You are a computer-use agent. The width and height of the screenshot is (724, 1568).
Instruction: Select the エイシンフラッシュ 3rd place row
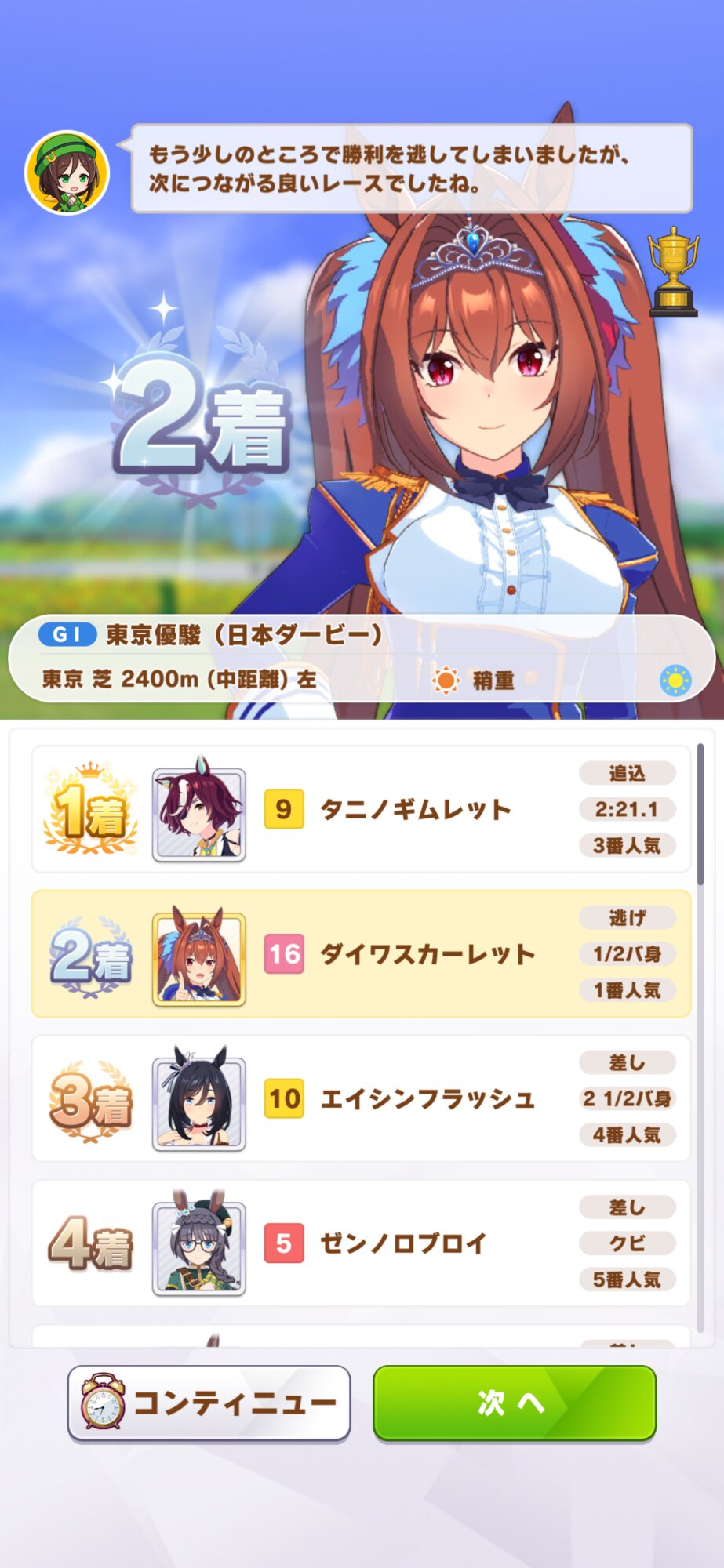pyautogui.click(x=361, y=1098)
